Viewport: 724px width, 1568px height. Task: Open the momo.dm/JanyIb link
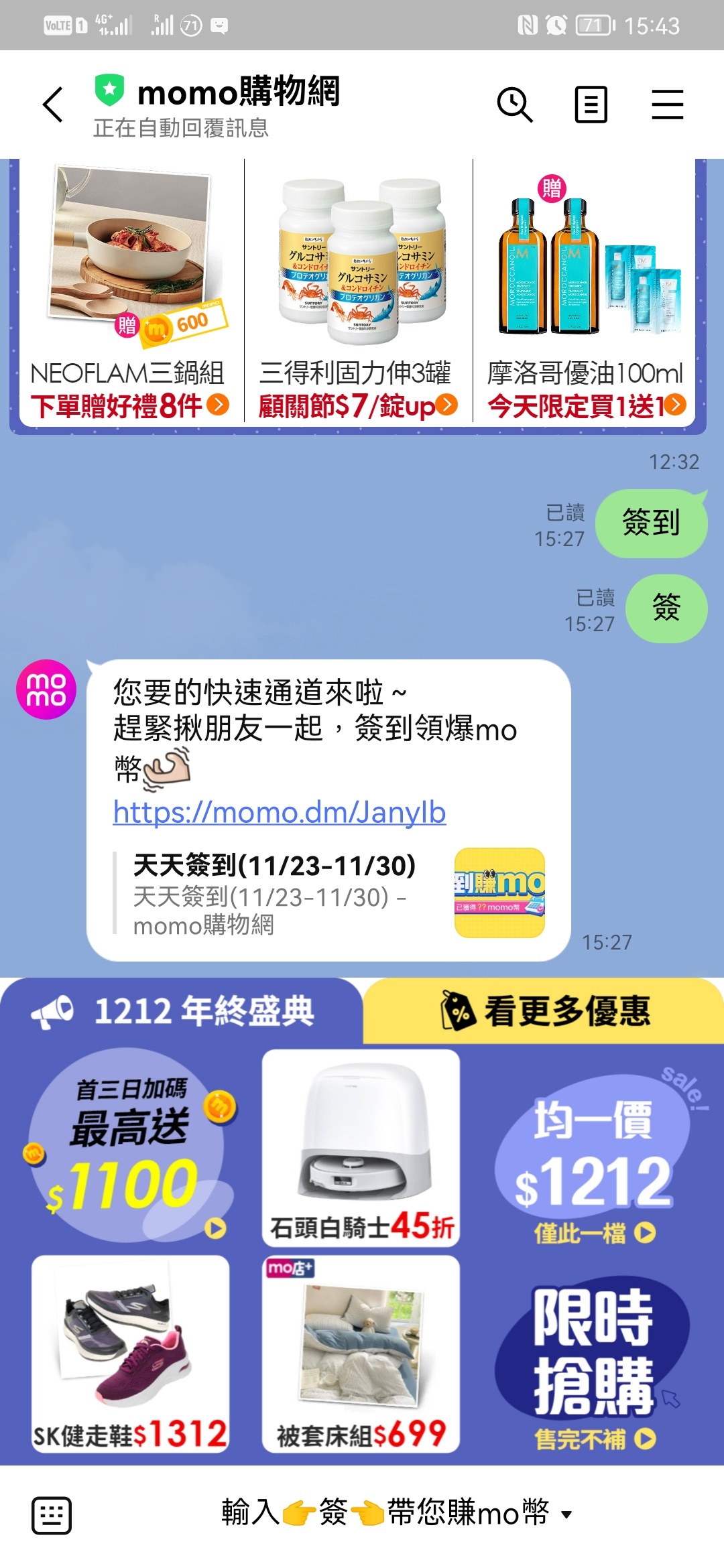point(279,812)
